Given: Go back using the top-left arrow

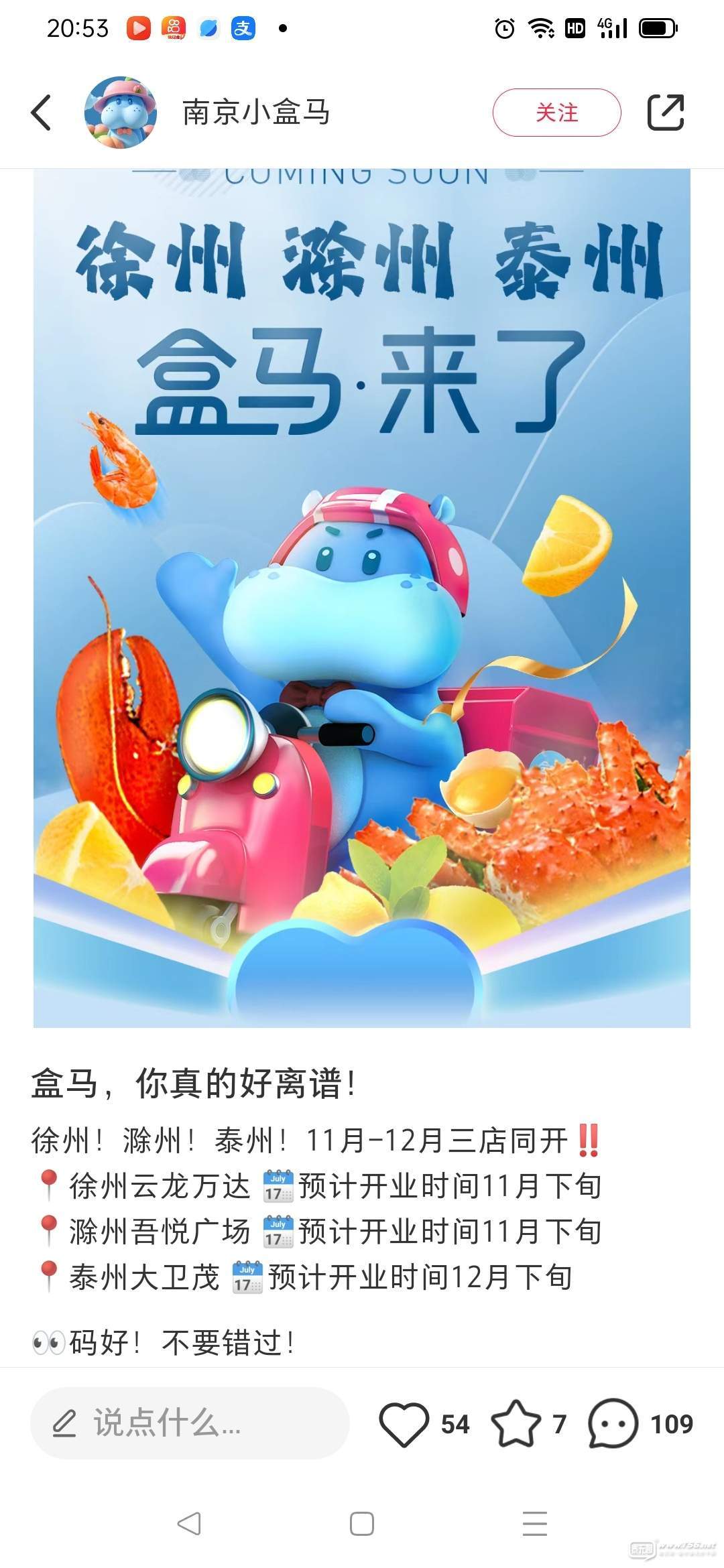Looking at the screenshot, I should point(42,112).
